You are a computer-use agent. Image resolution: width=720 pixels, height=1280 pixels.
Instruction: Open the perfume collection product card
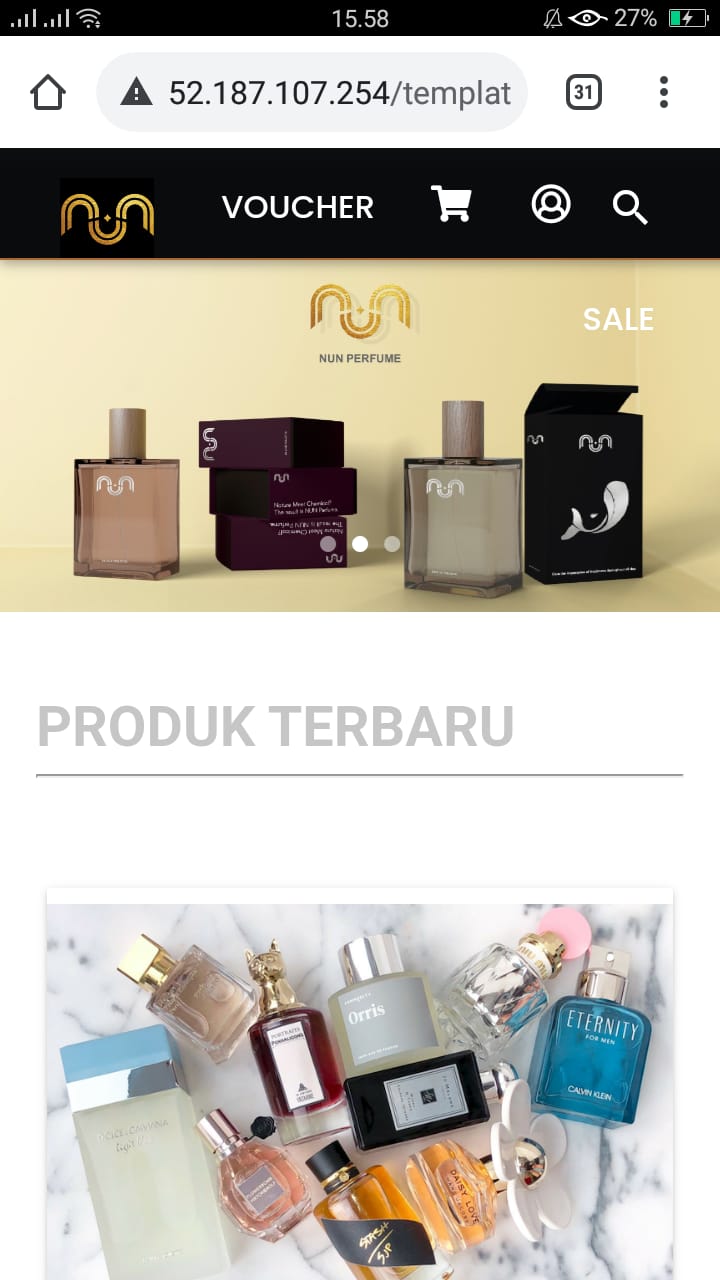coord(360,1085)
